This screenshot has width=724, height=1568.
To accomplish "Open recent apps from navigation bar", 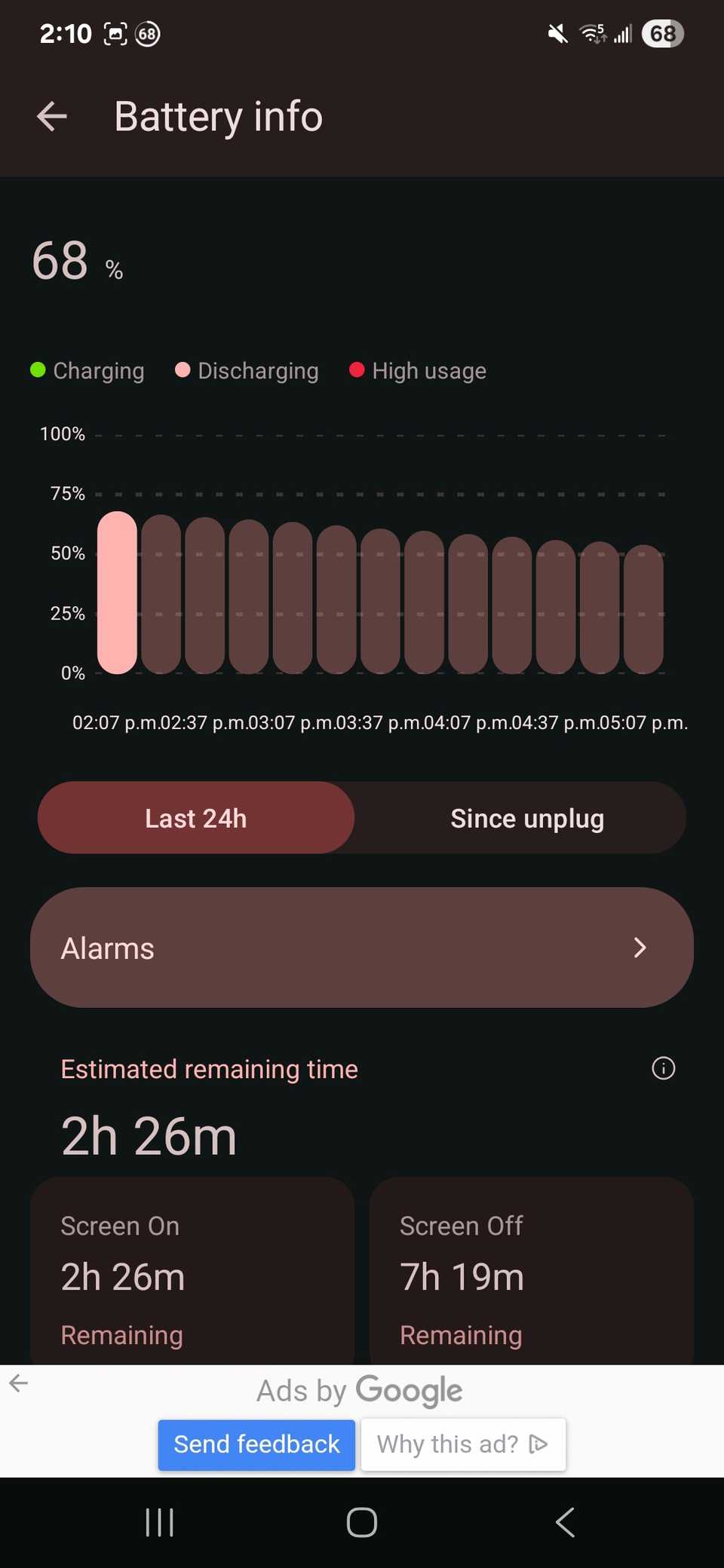I will pos(159,1522).
